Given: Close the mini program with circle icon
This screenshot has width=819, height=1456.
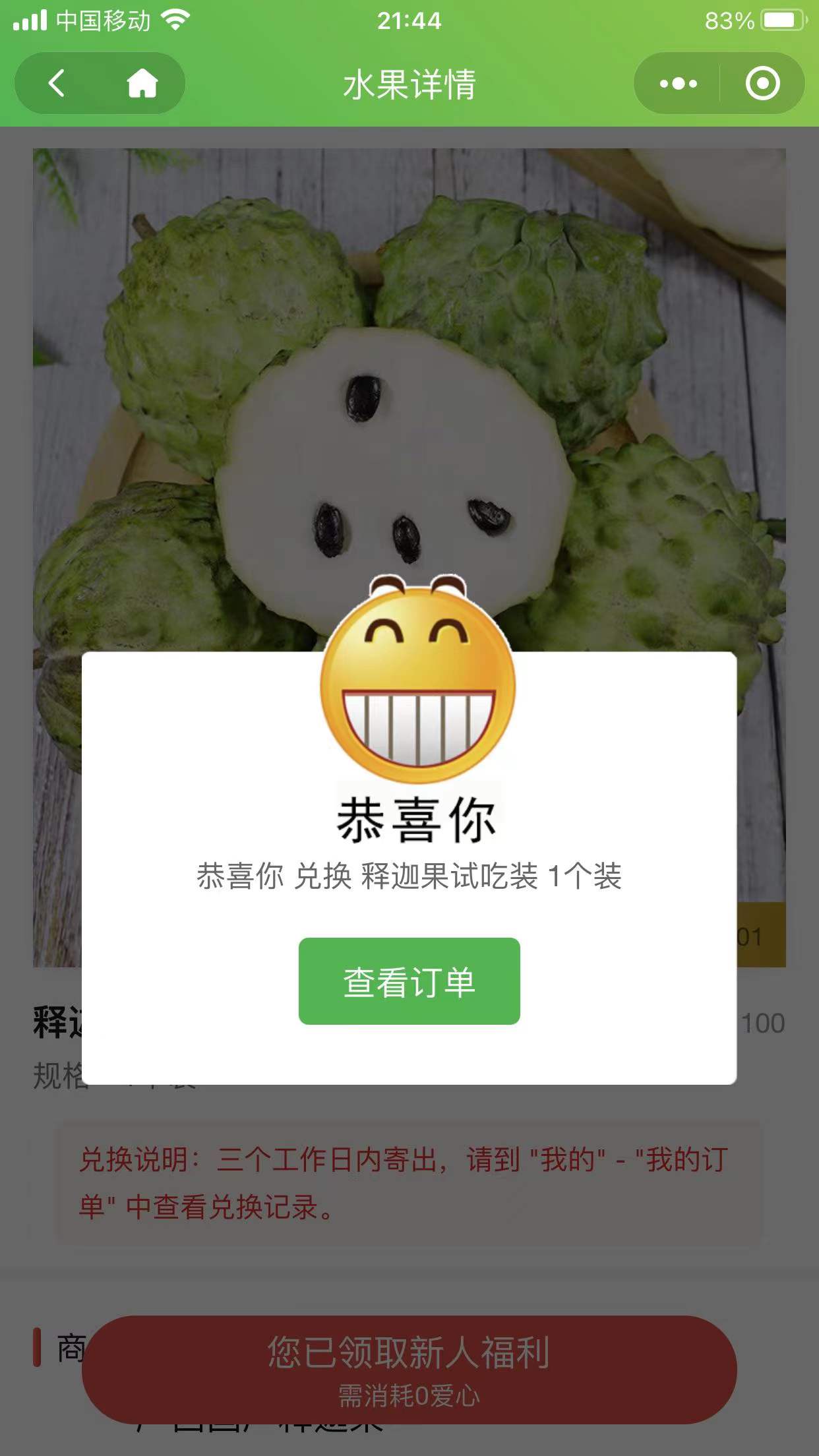Looking at the screenshot, I should 762,84.
